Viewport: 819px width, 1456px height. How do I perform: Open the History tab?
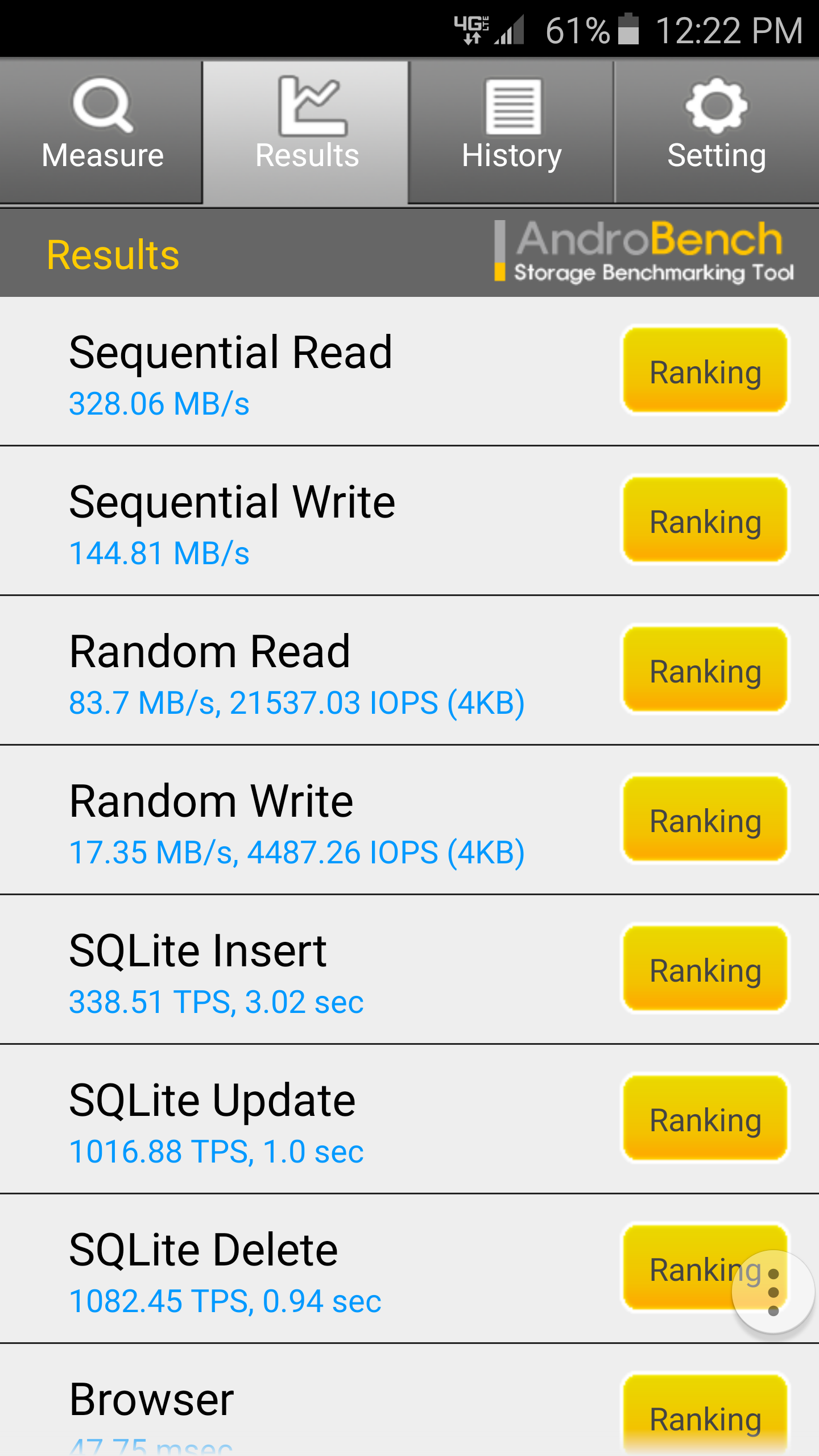coord(511,131)
